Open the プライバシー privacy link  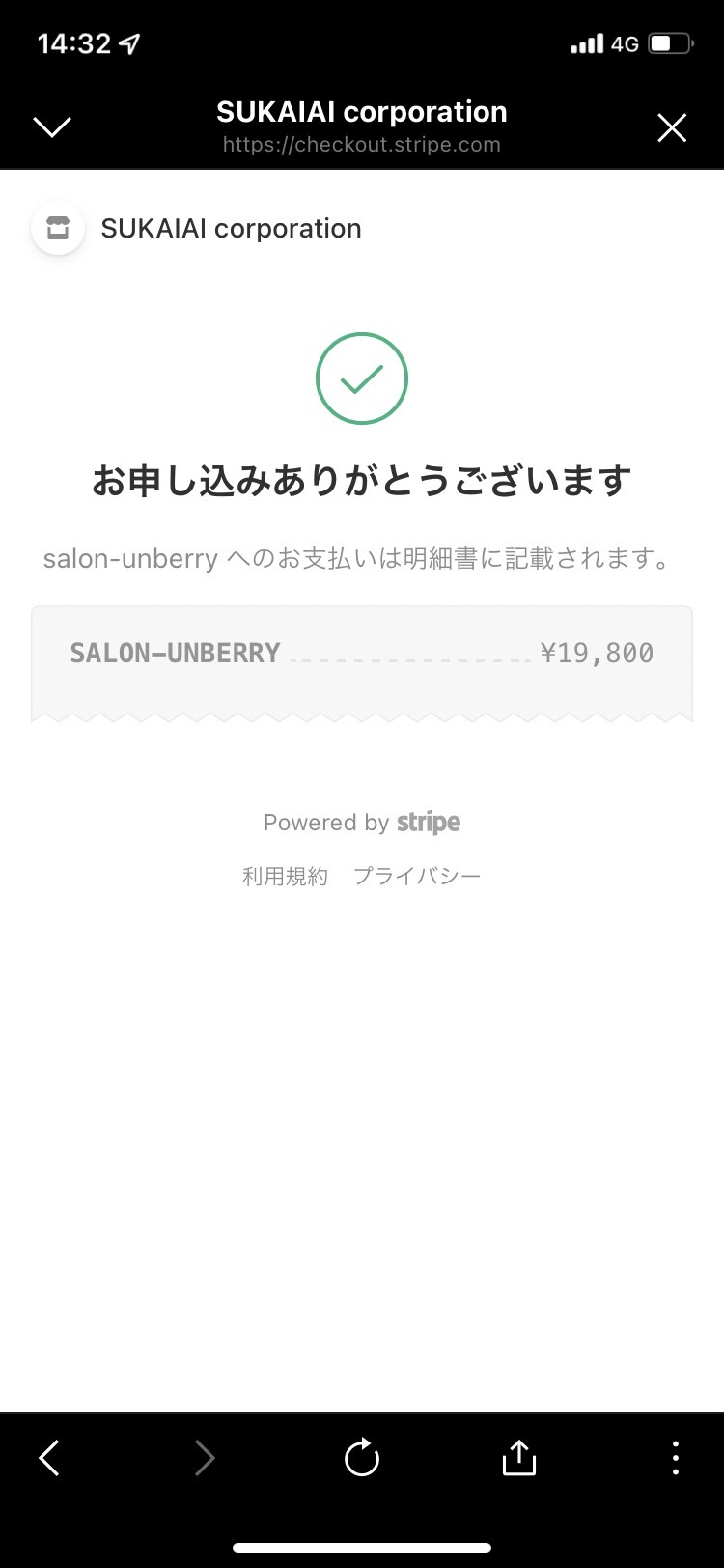click(417, 876)
